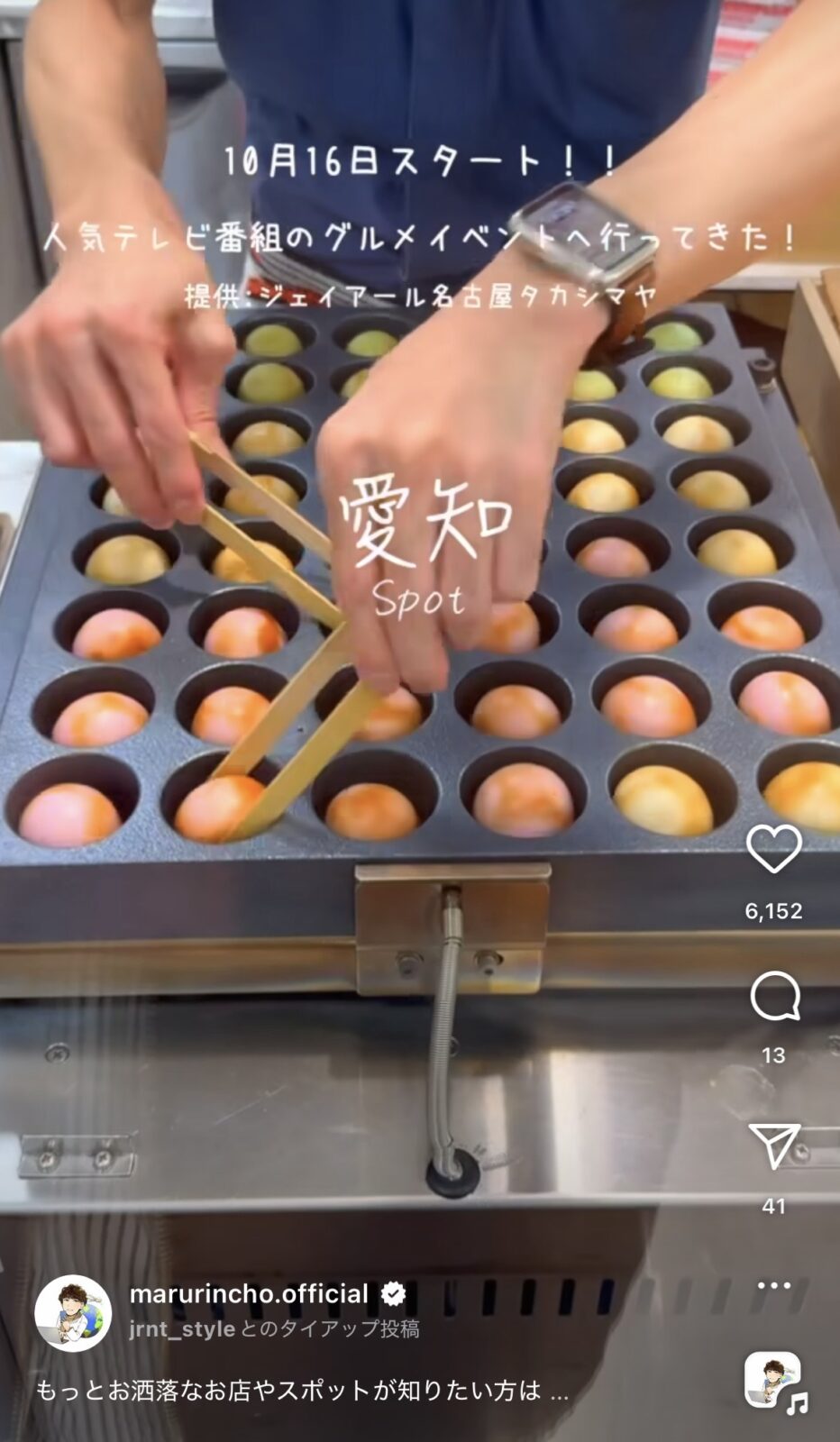Image resolution: width=840 pixels, height=1442 pixels.
Task: Open marurincho.official profile picture
Action: (73, 1313)
